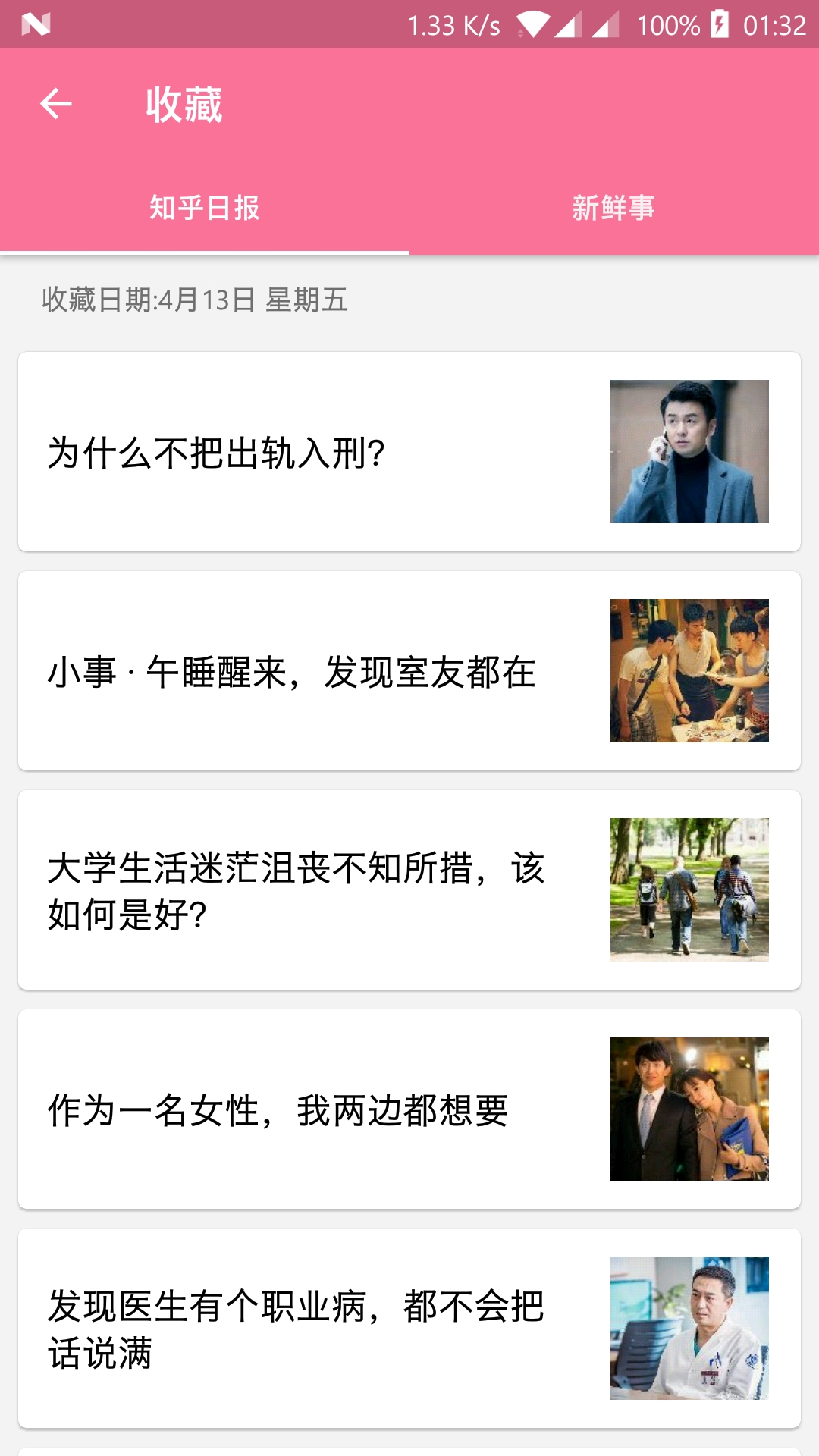
Task: Open article 作为一名女性,我两边都想要
Action: point(409,1109)
